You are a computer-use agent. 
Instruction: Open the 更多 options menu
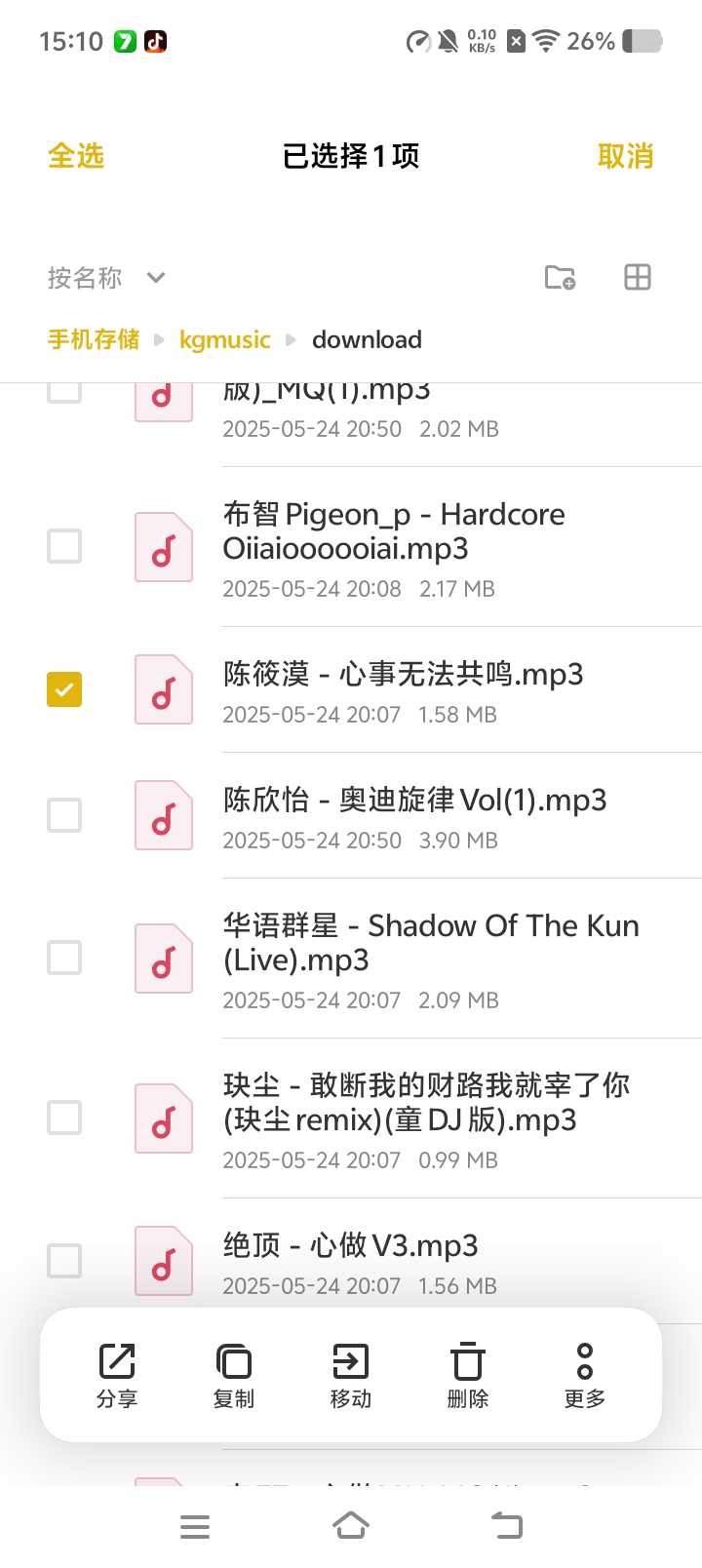[x=585, y=1375]
